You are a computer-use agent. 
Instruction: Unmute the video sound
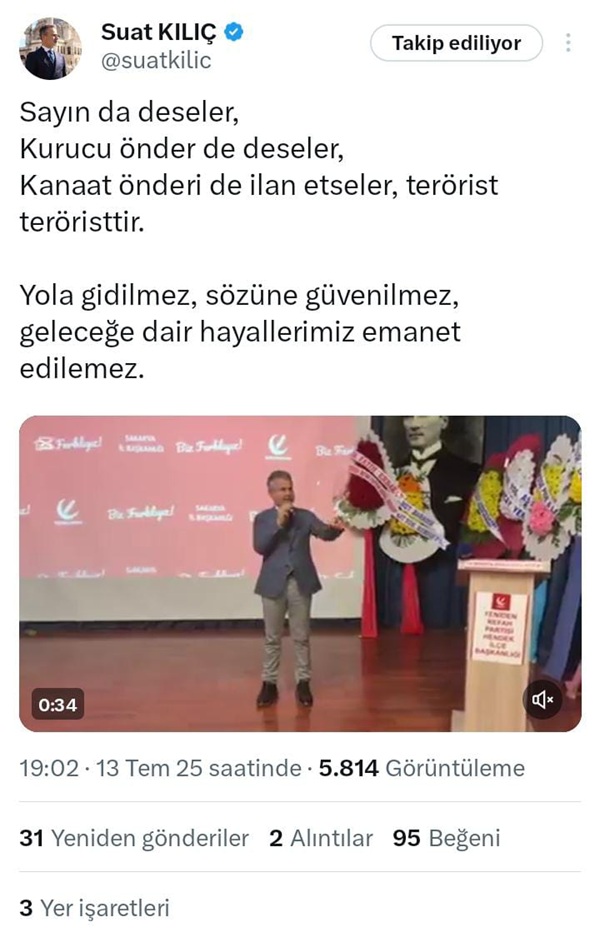coord(543,699)
